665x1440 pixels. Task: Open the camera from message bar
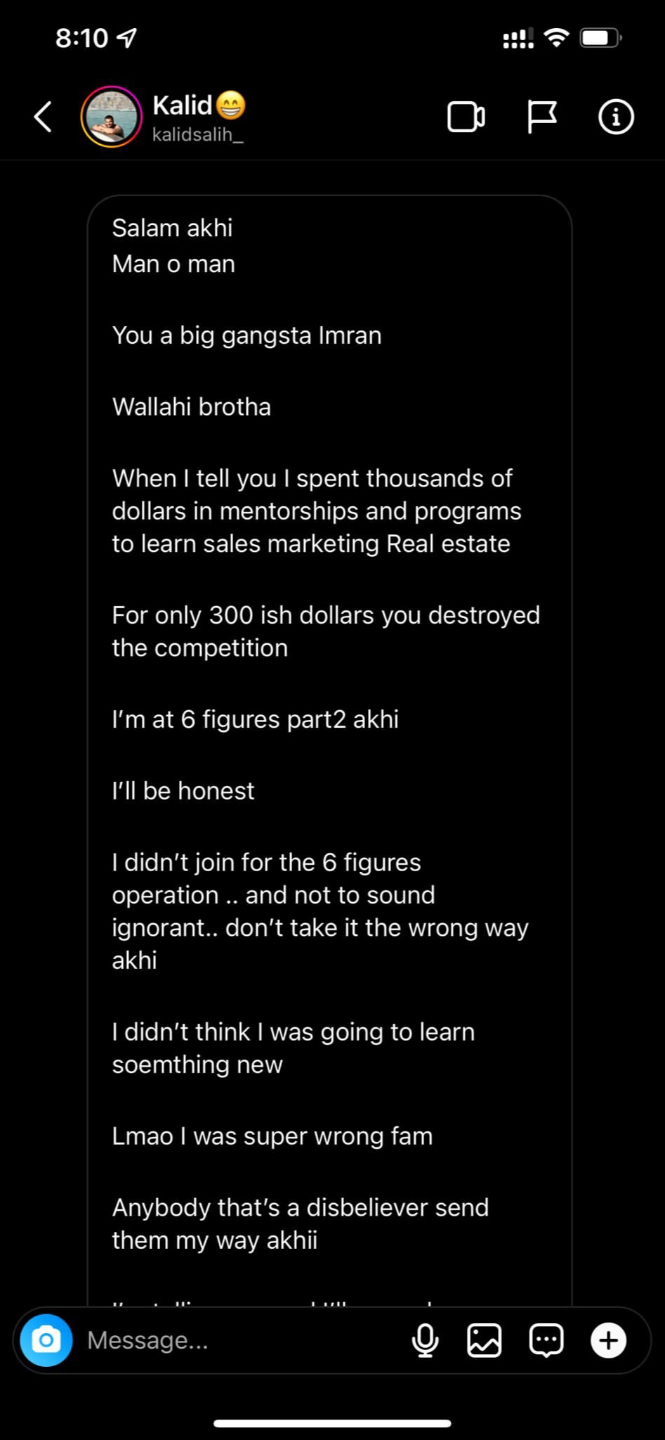click(46, 1340)
